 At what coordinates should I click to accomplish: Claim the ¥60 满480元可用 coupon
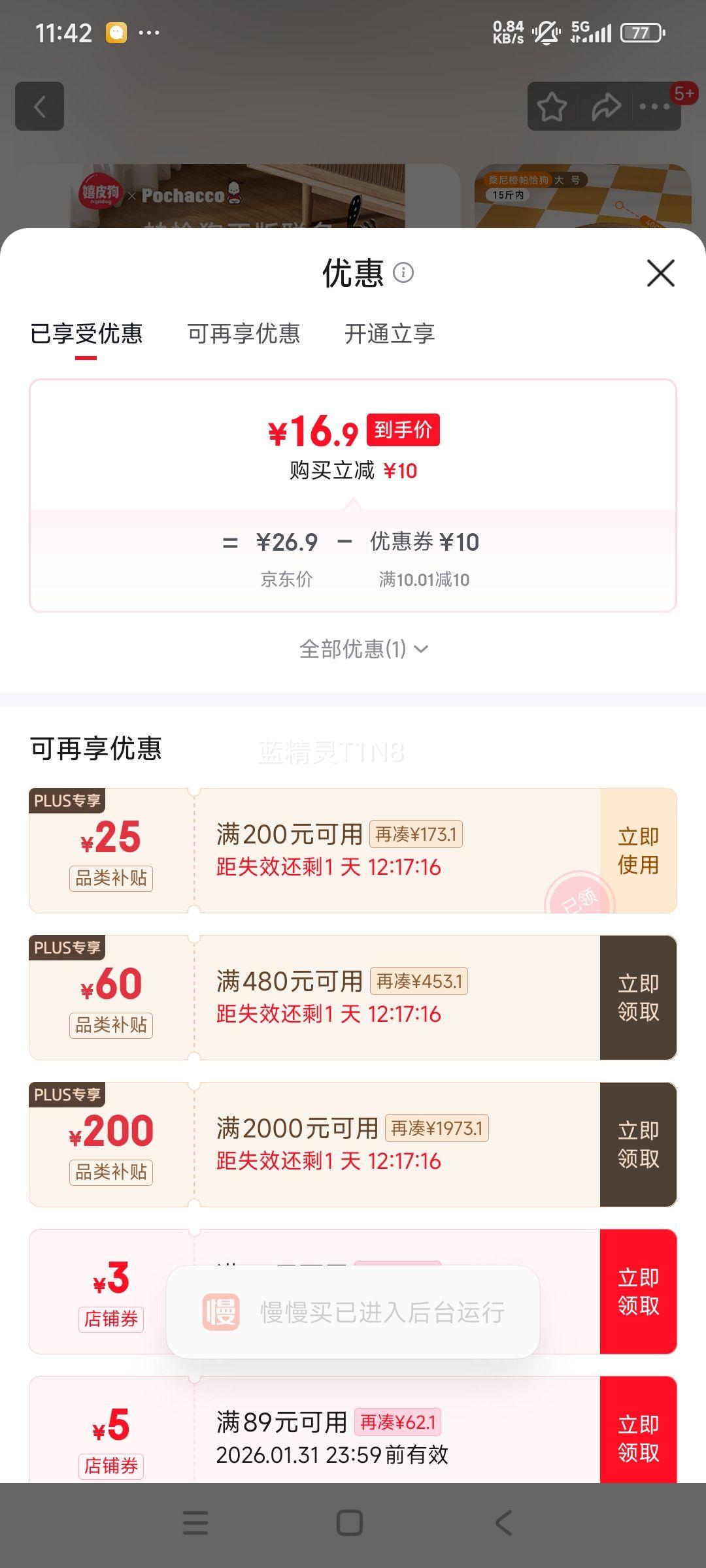[637, 998]
